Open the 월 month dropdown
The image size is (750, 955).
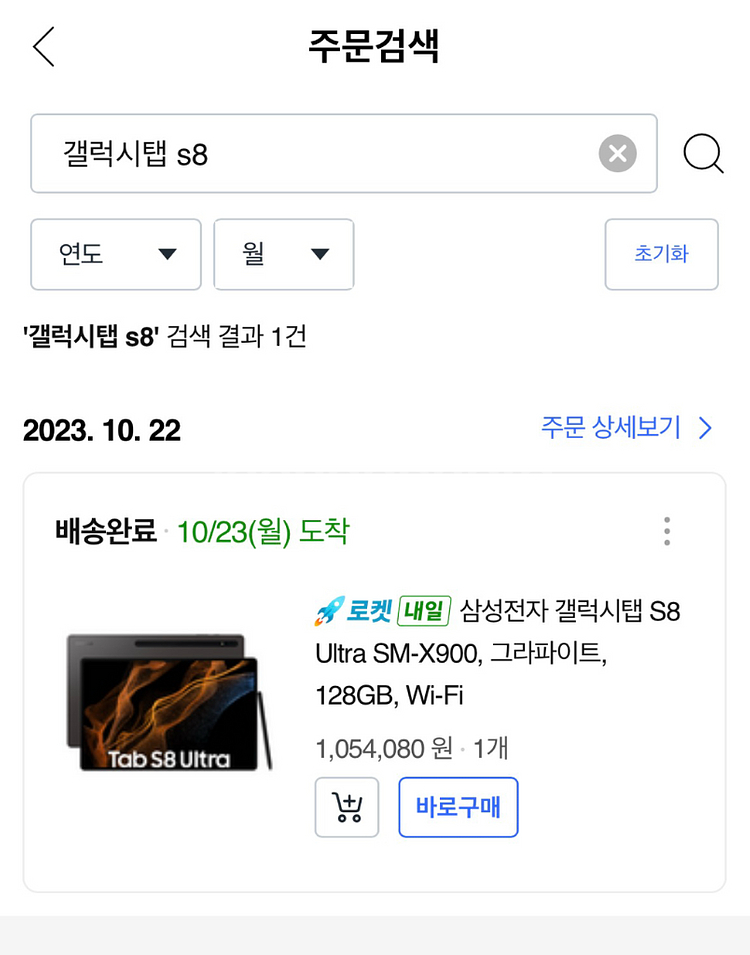(284, 255)
